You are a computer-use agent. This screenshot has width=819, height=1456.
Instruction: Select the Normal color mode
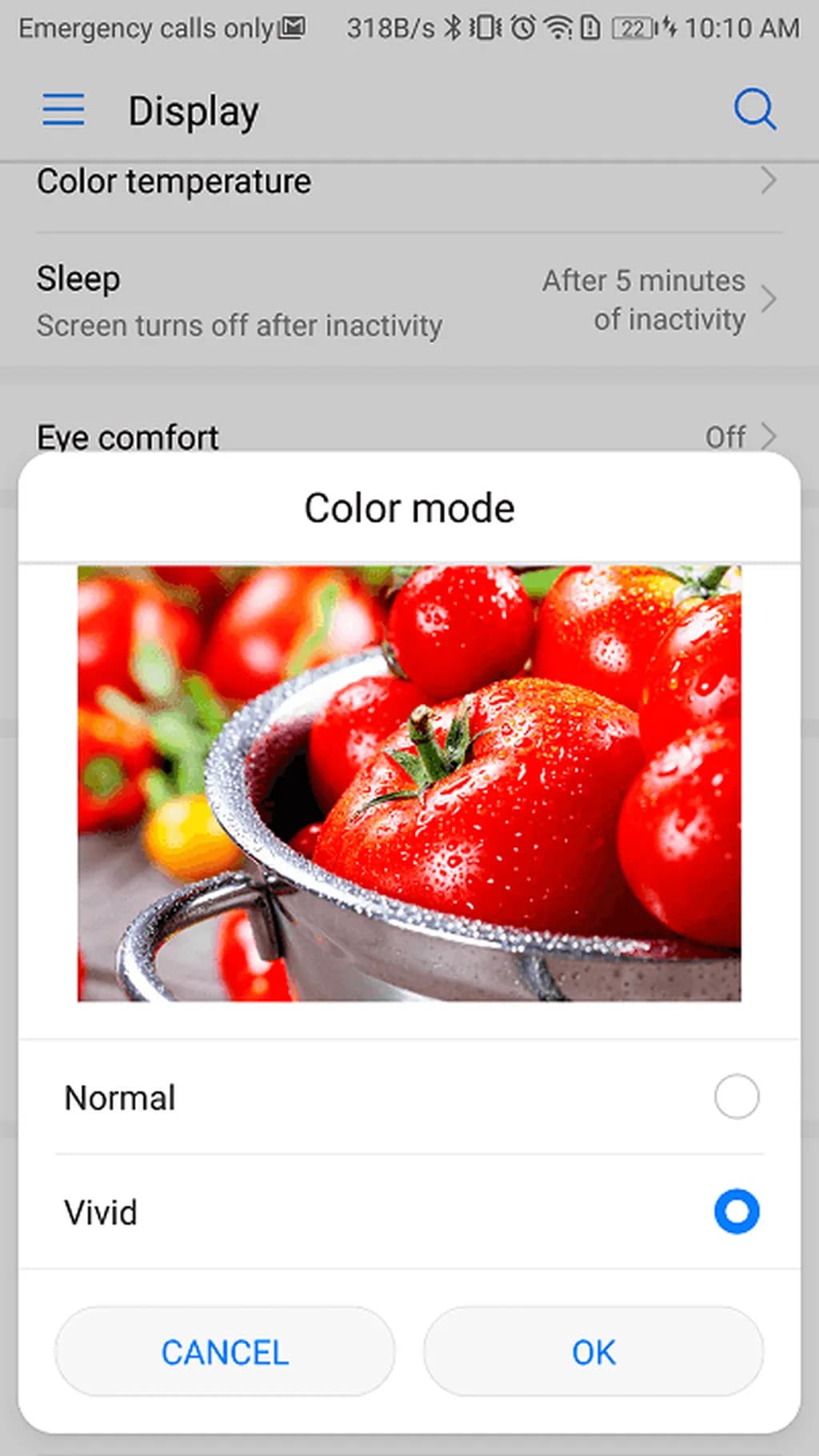736,1097
